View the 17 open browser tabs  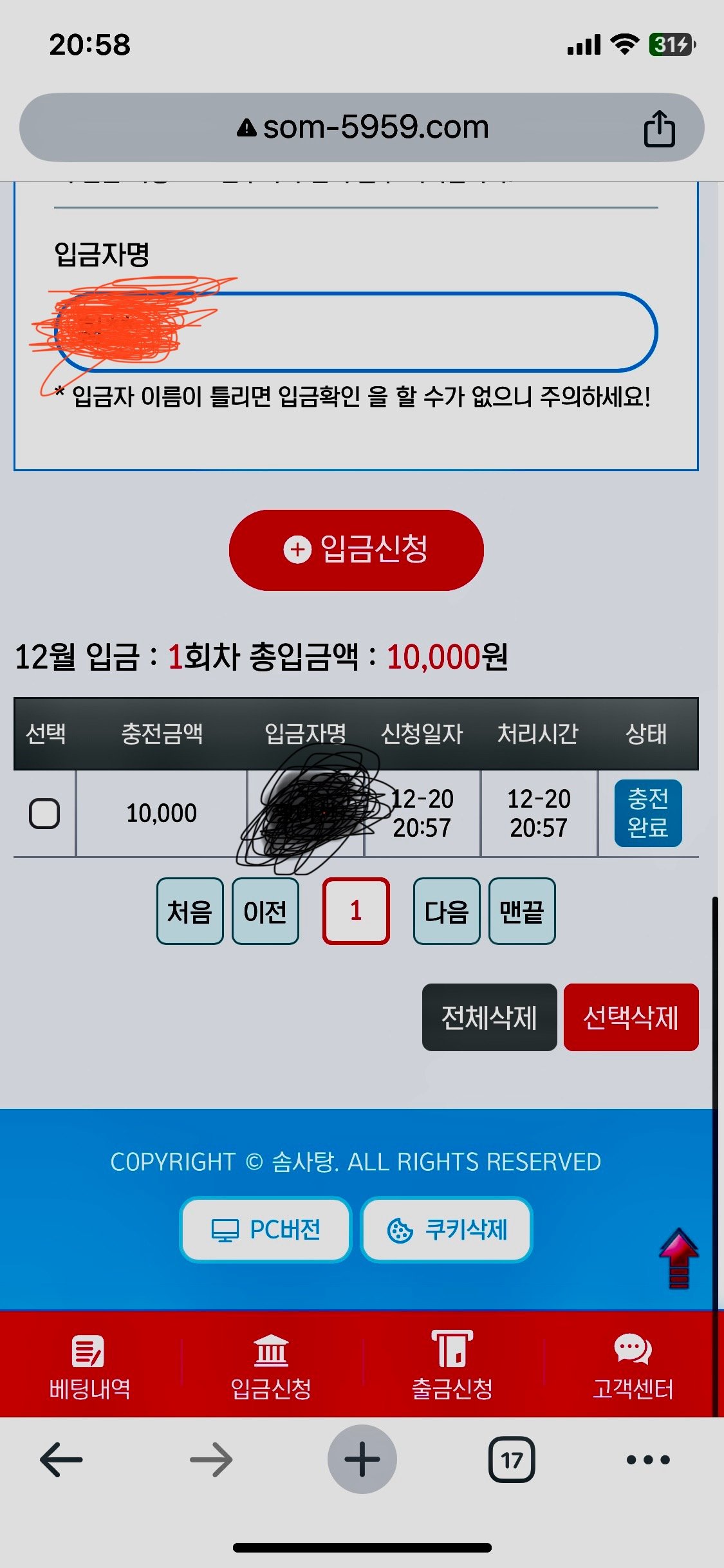[512, 1459]
